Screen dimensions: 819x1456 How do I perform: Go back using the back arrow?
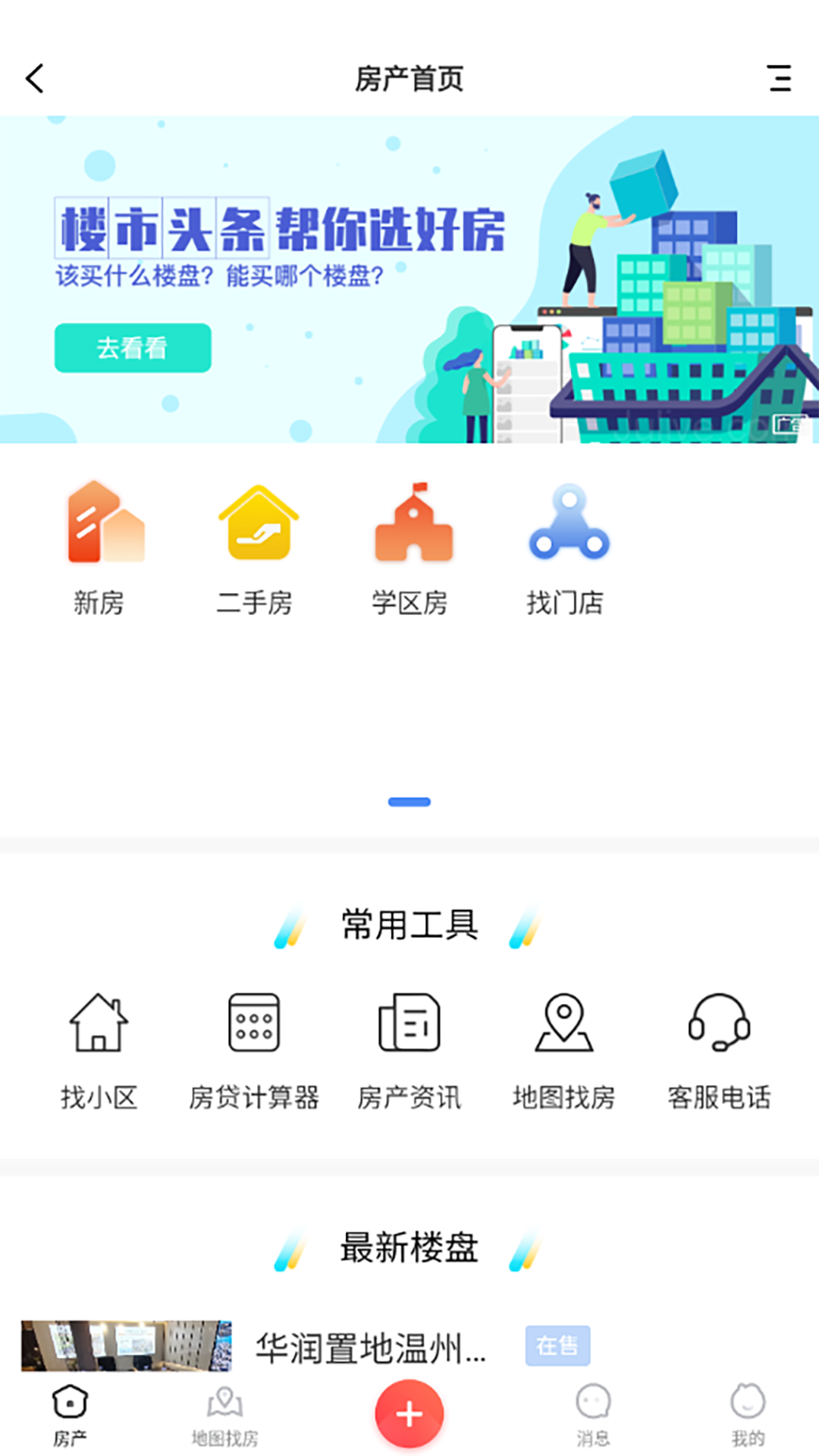click(x=33, y=79)
